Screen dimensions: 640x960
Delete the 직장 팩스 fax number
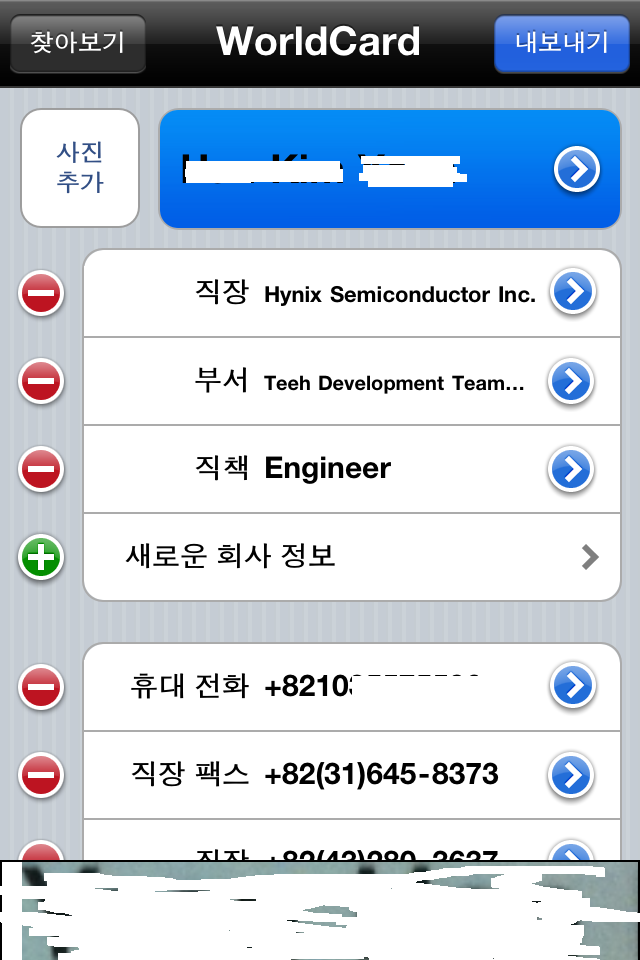tap(41, 775)
